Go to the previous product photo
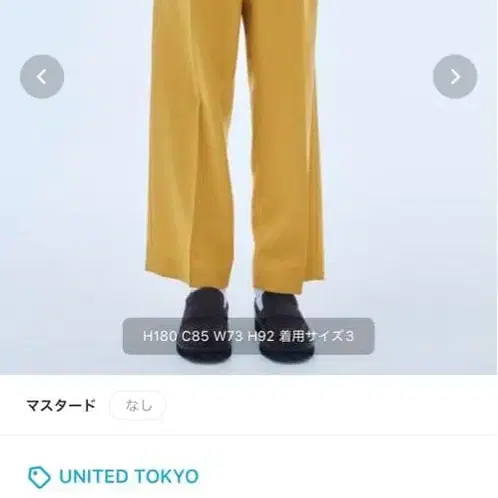The width and height of the screenshot is (498, 498). point(42,77)
